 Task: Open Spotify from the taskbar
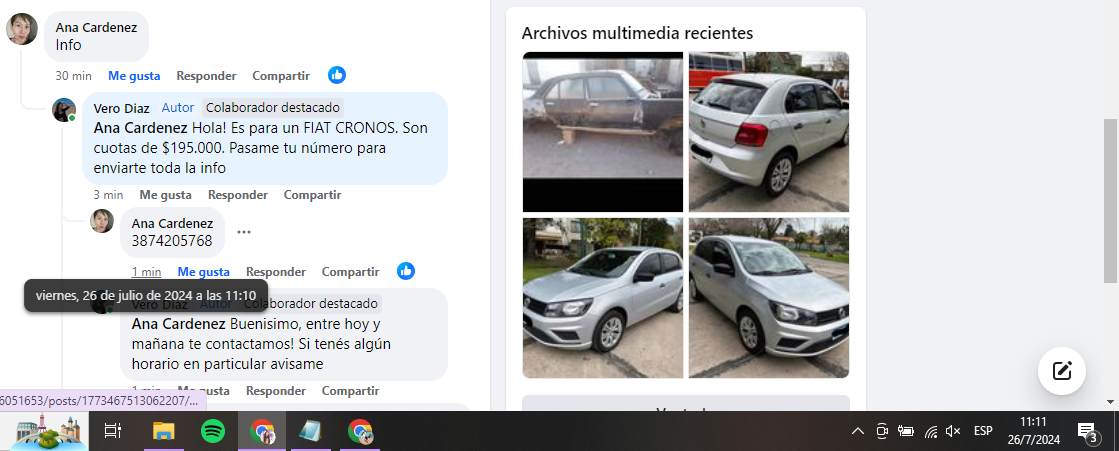212,431
